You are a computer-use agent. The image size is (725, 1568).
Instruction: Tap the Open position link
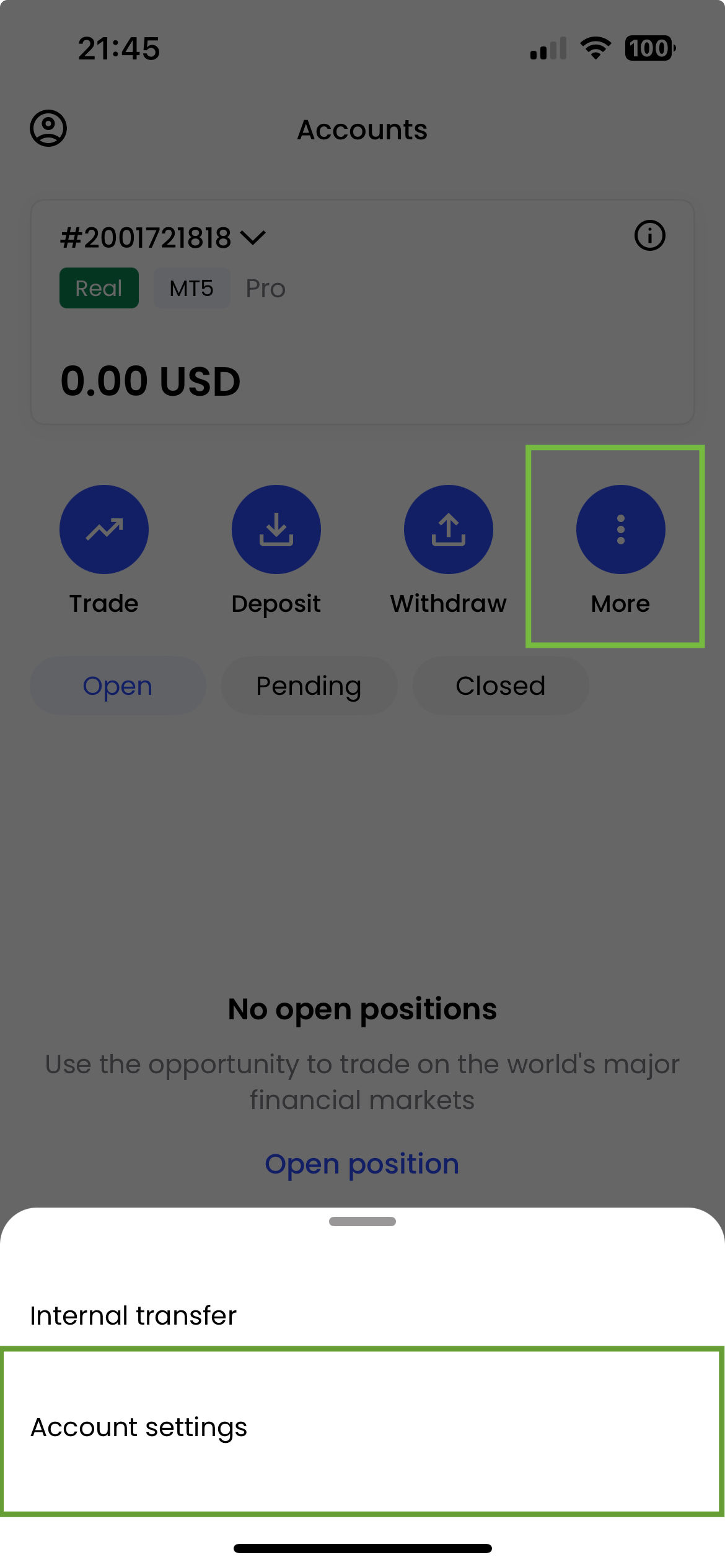362,1164
